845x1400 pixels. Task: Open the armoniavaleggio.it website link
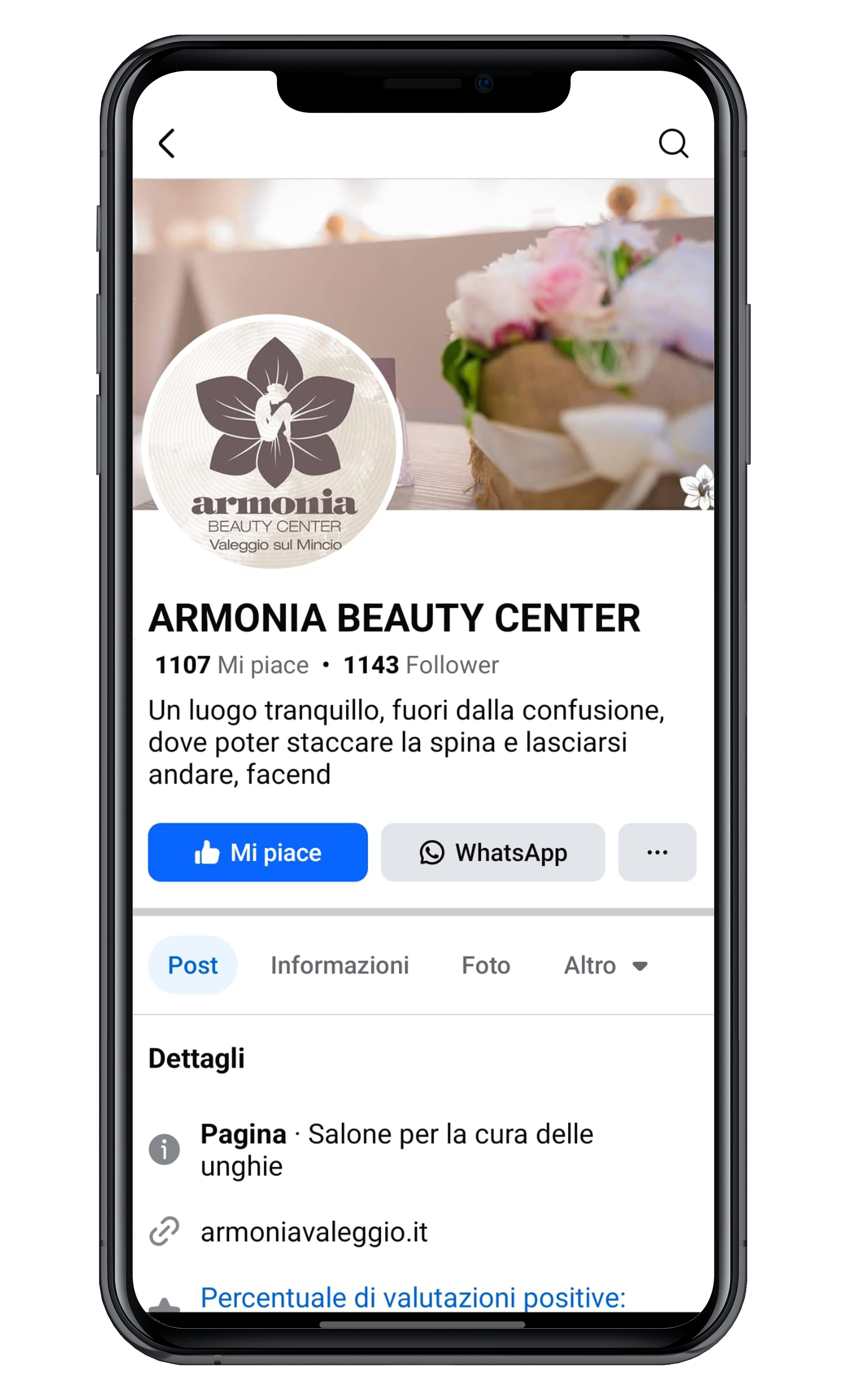pos(314,1232)
